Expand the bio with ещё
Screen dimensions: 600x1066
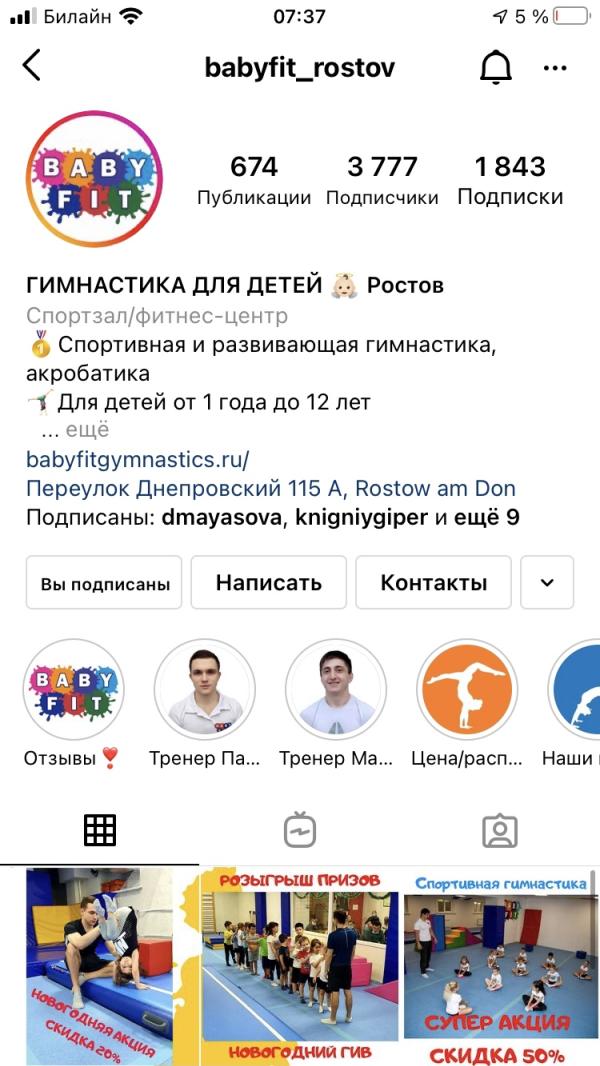pyautogui.click(x=87, y=431)
